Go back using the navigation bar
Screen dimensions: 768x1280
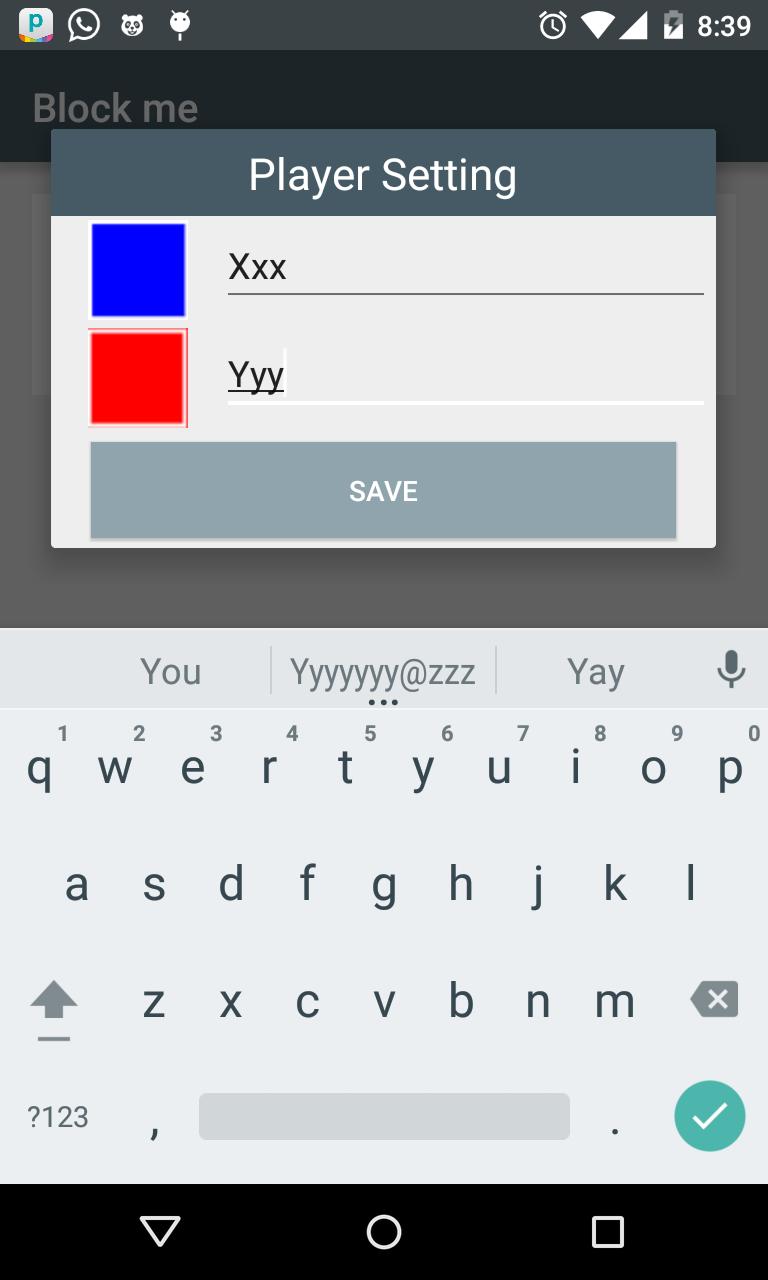click(x=160, y=1231)
